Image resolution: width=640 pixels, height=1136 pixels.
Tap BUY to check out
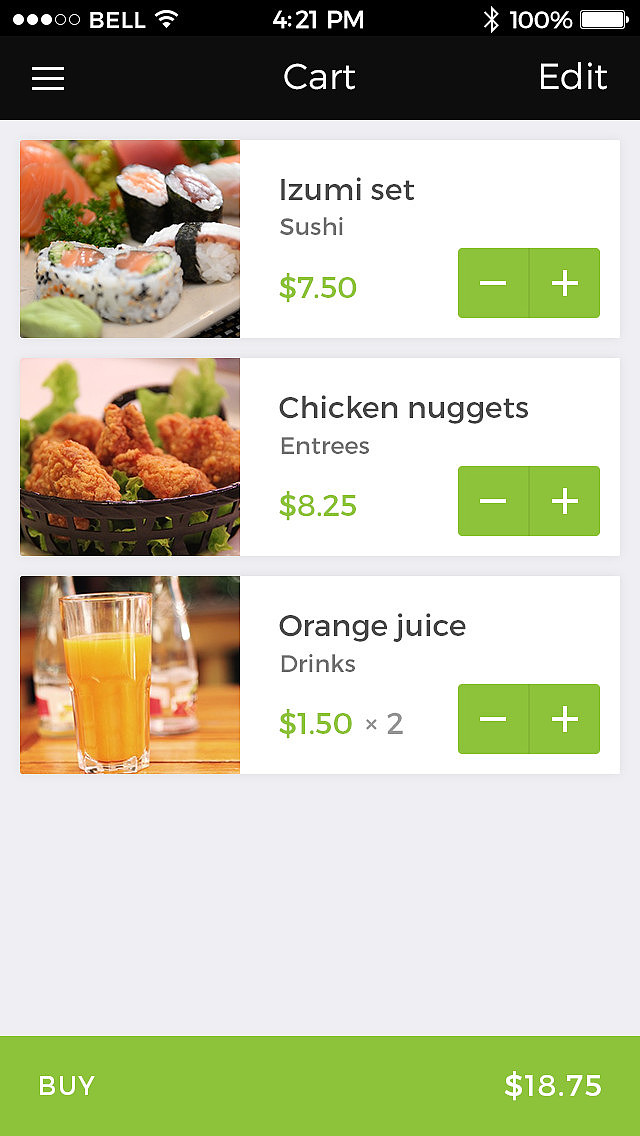click(67, 1086)
